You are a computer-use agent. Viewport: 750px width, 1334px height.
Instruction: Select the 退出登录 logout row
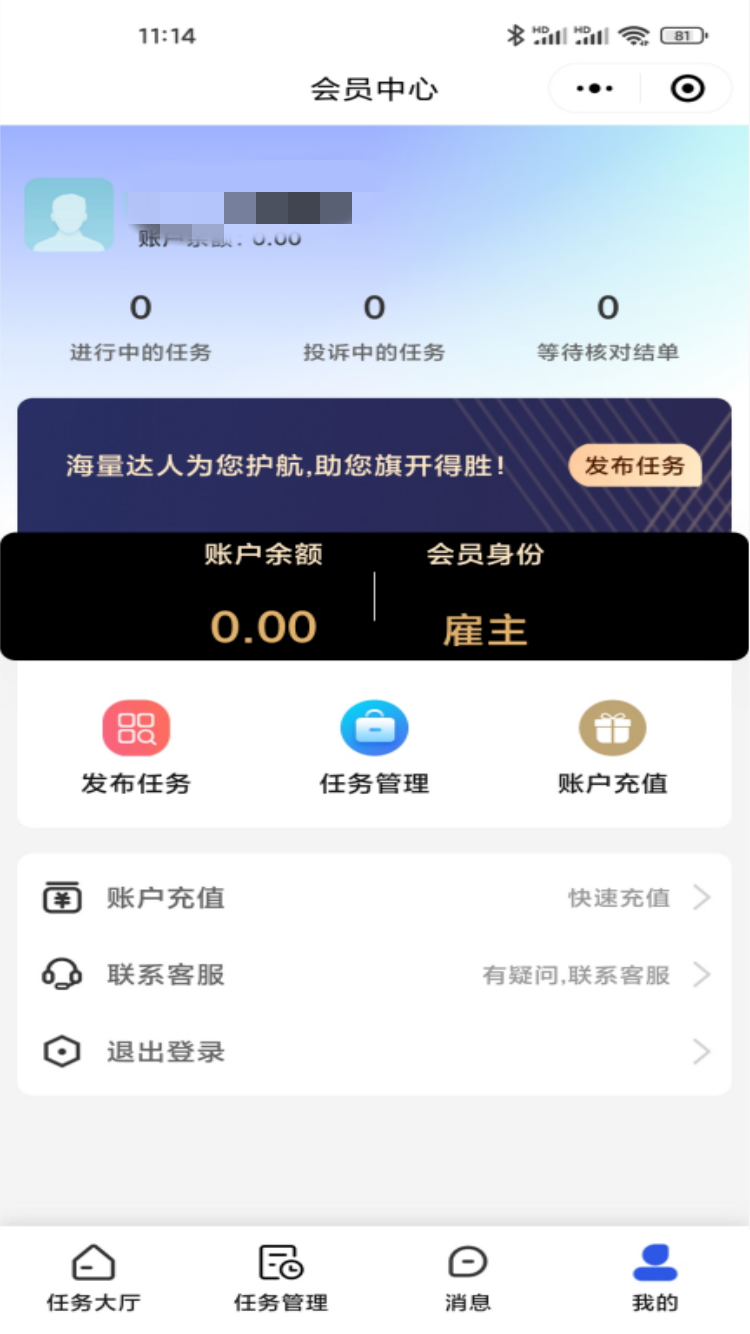pos(374,1052)
